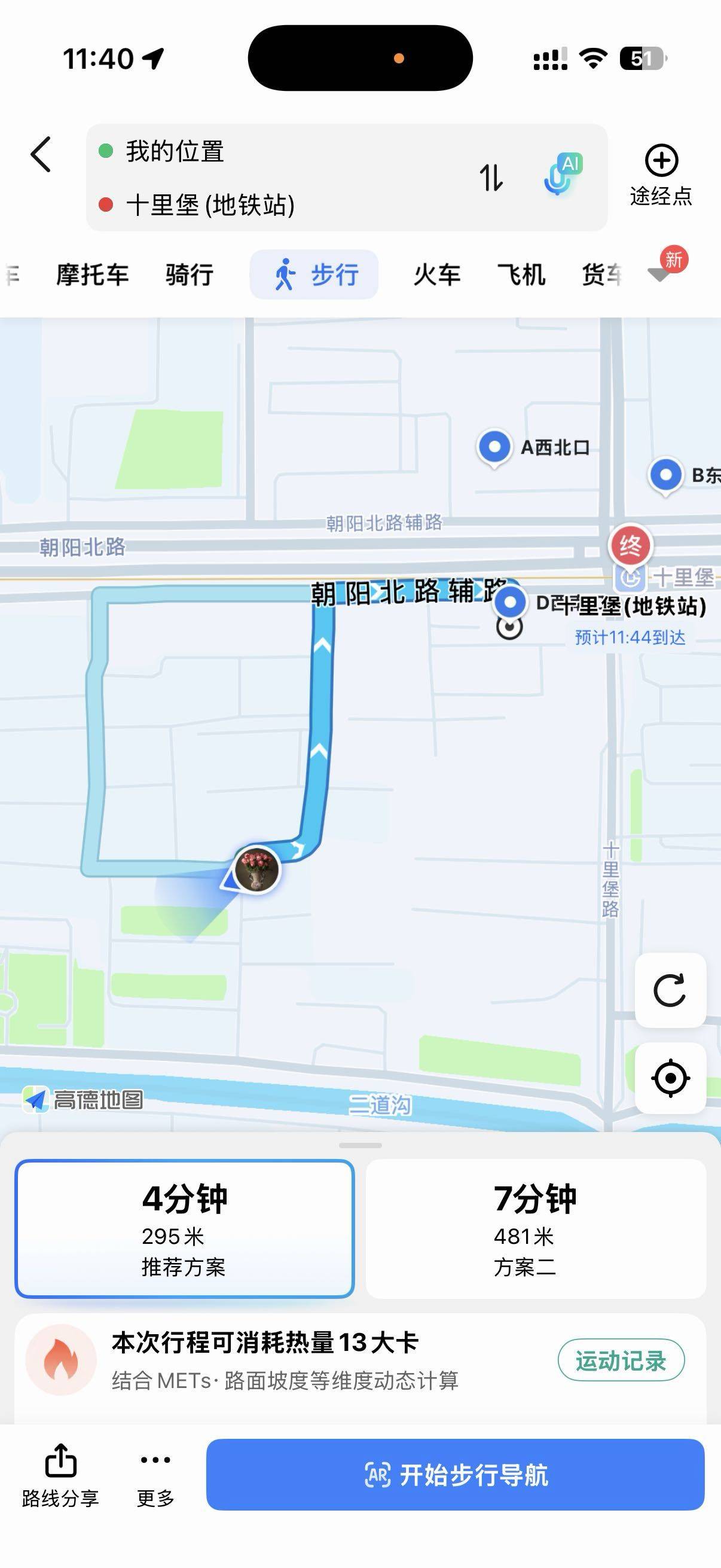The width and height of the screenshot is (721, 1568).
Task: Tap the A西北口 station marker
Action: 495,447
